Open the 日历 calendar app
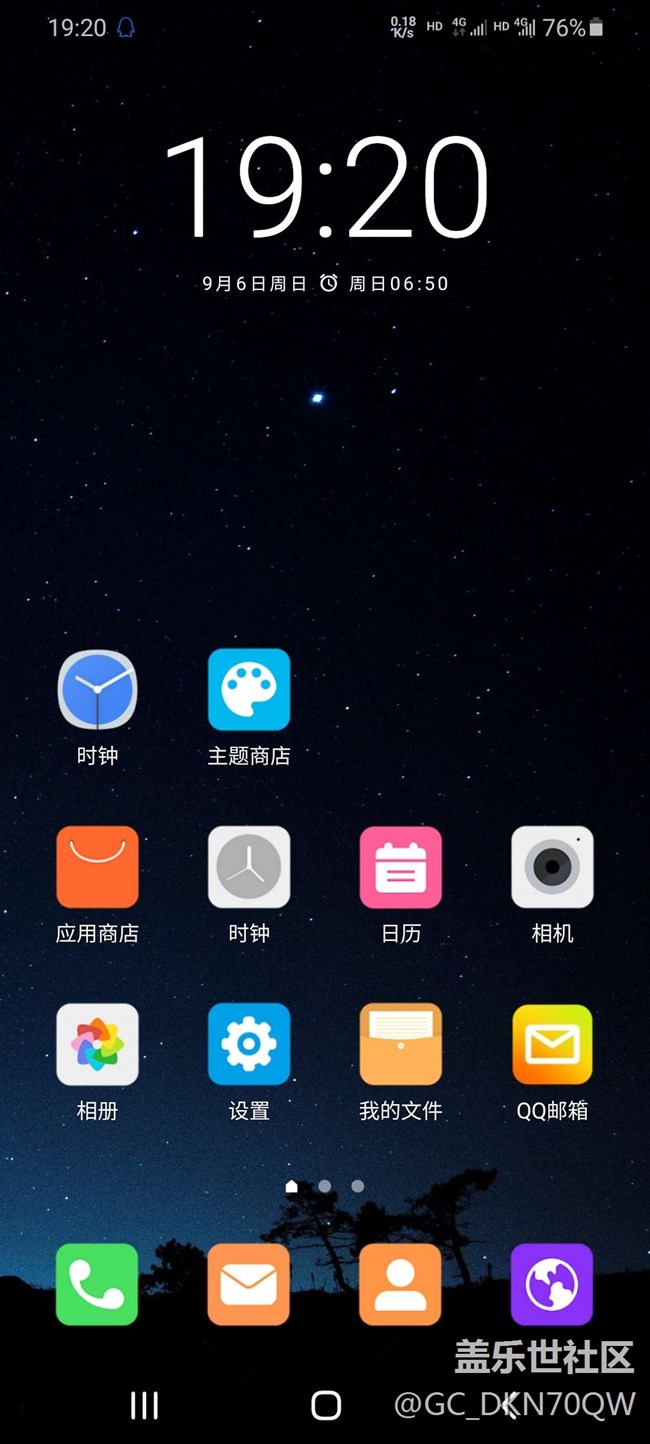This screenshot has width=650, height=1444. coord(401,867)
